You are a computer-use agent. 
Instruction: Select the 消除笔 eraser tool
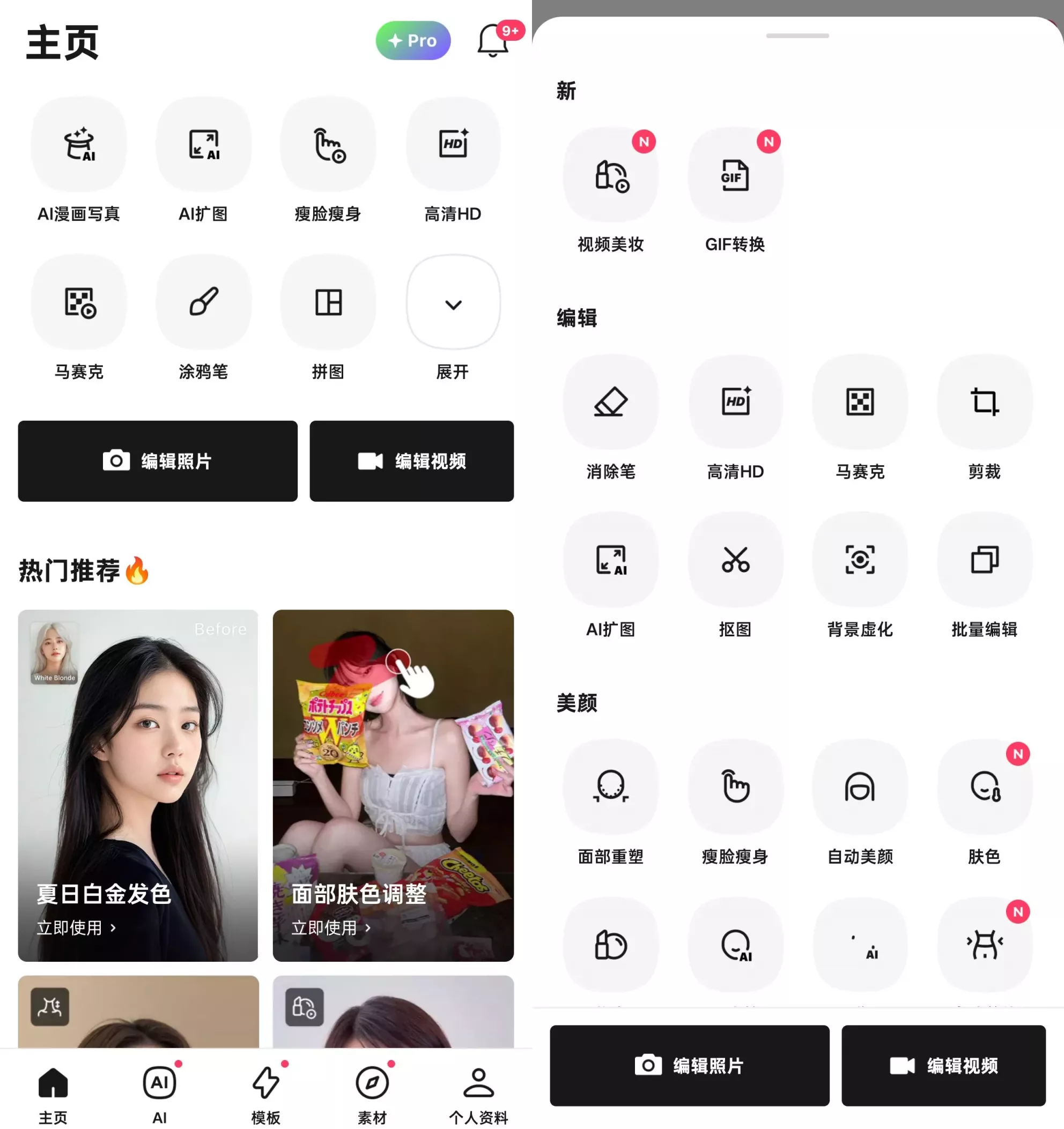point(611,403)
